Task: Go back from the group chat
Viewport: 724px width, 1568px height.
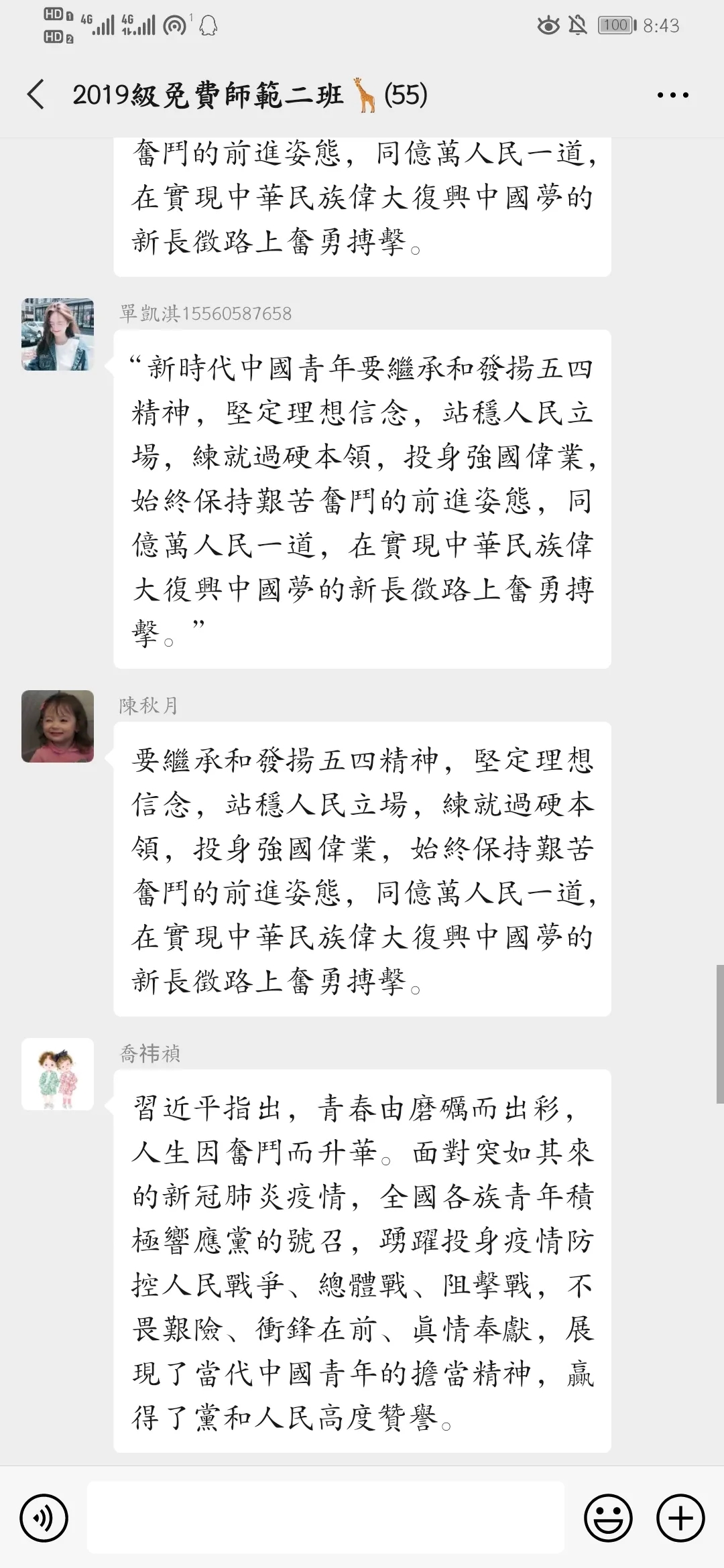Action: [x=36, y=94]
